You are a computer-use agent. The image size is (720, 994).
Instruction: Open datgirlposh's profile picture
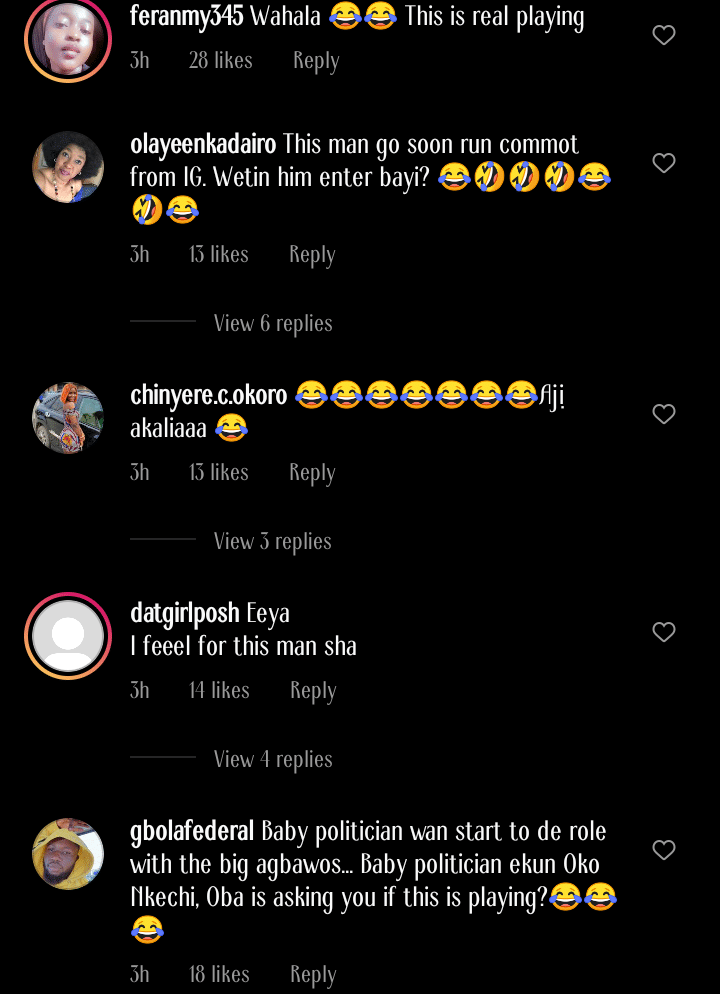click(68, 636)
